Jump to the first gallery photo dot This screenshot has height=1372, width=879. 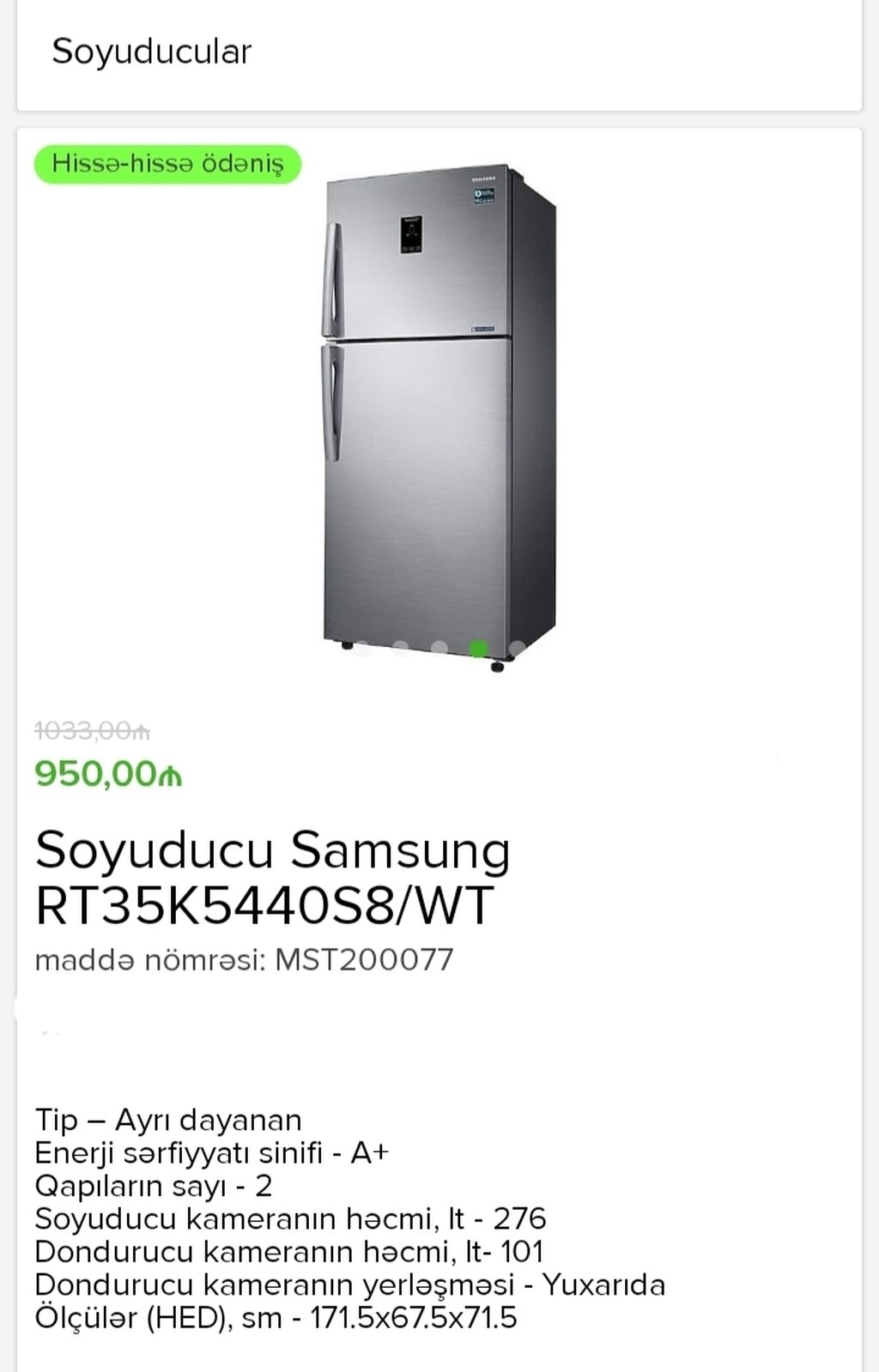361,649
